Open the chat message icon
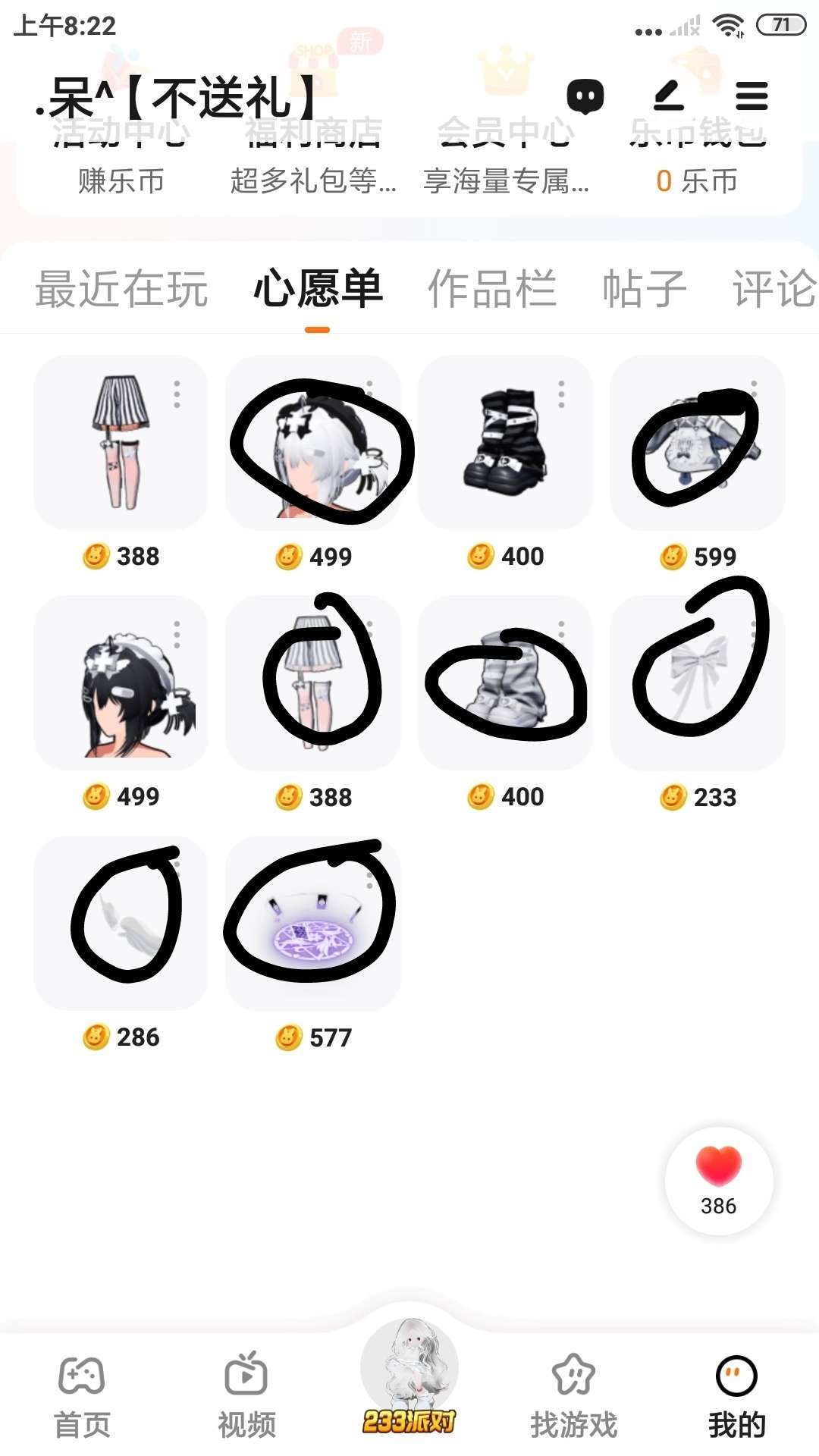Image resolution: width=819 pixels, height=1456 pixels. click(585, 96)
